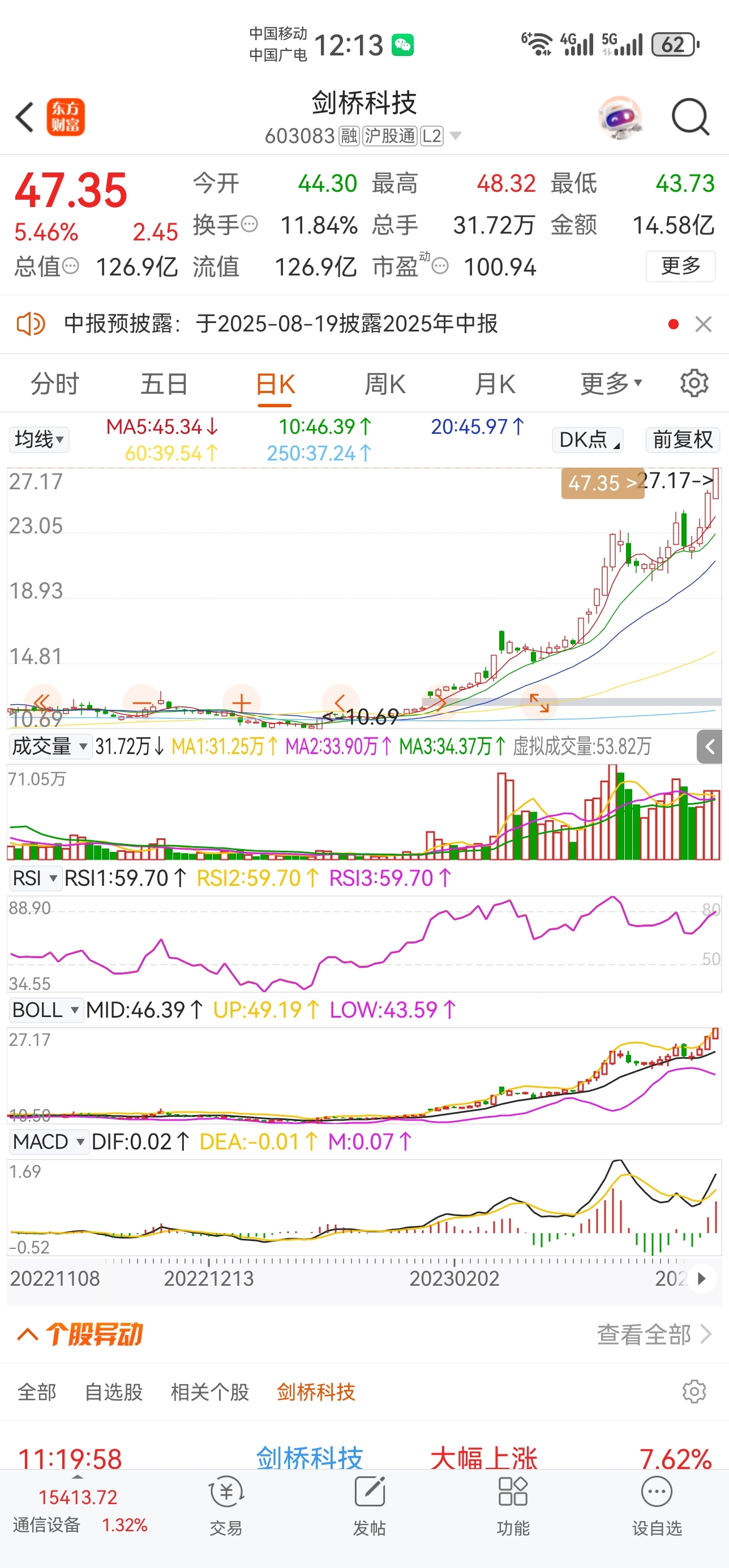Image resolution: width=729 pixels, height=1568 pixels.
Task: Tap 查看全部 in 个股异动 section
Action: tap(654, 1334)
